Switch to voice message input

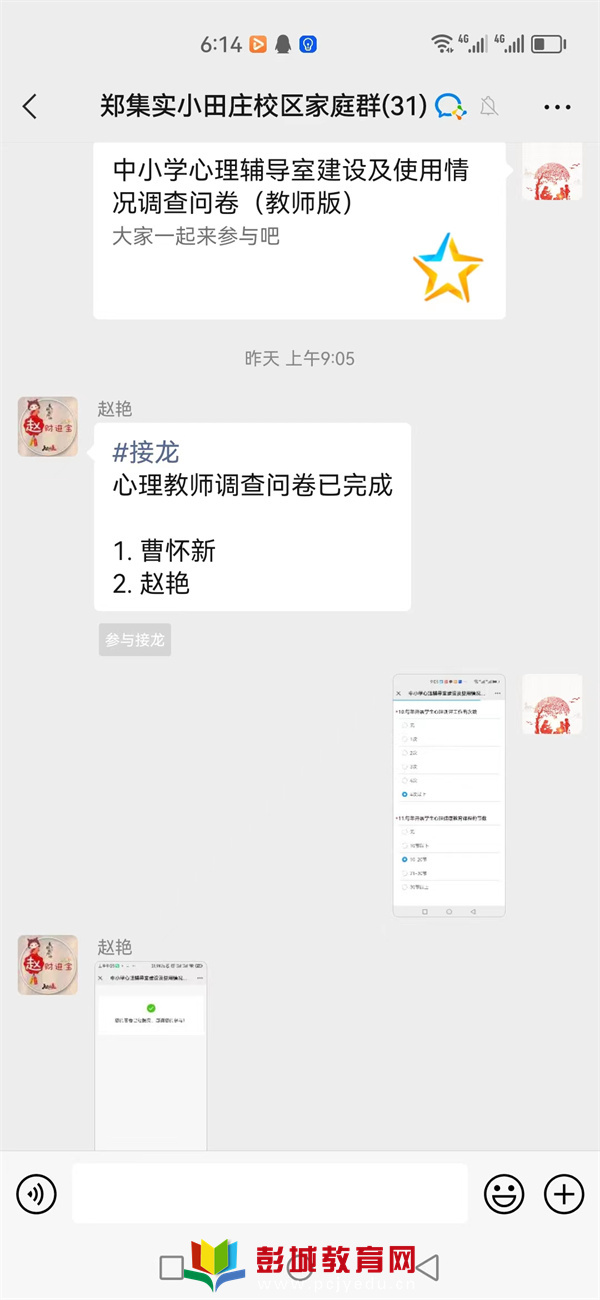point(36,1193)
